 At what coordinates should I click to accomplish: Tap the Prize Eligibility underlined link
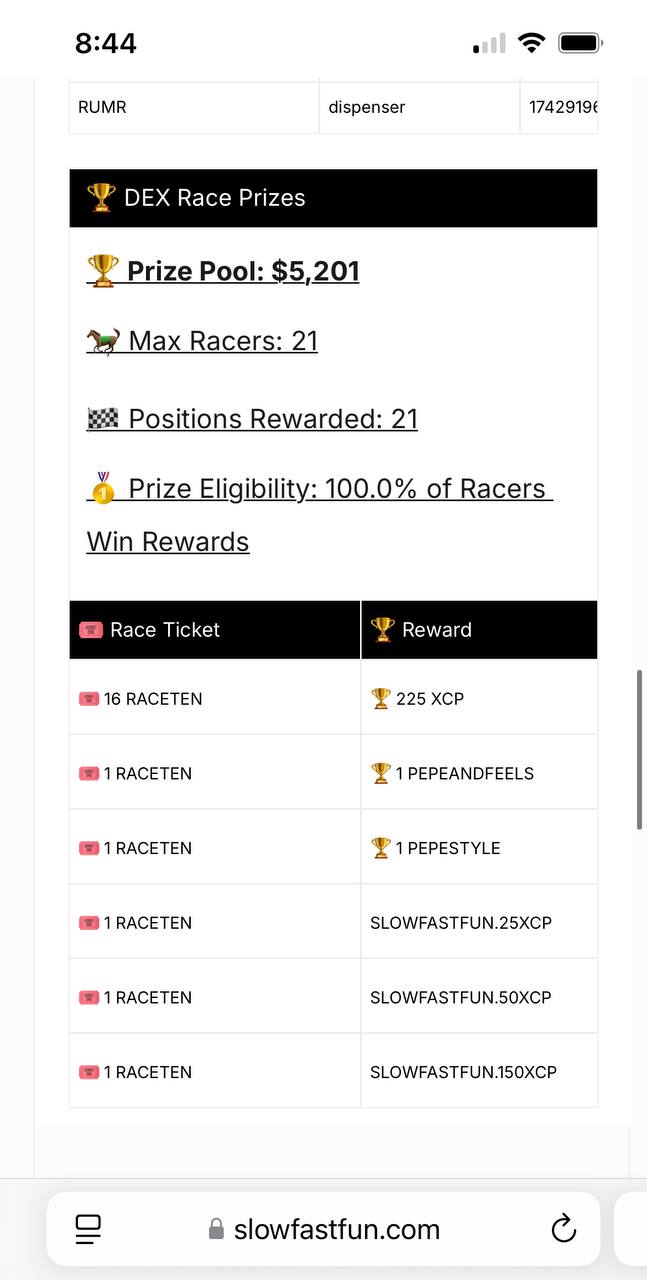pyautogui.click(x=320, y=515)
